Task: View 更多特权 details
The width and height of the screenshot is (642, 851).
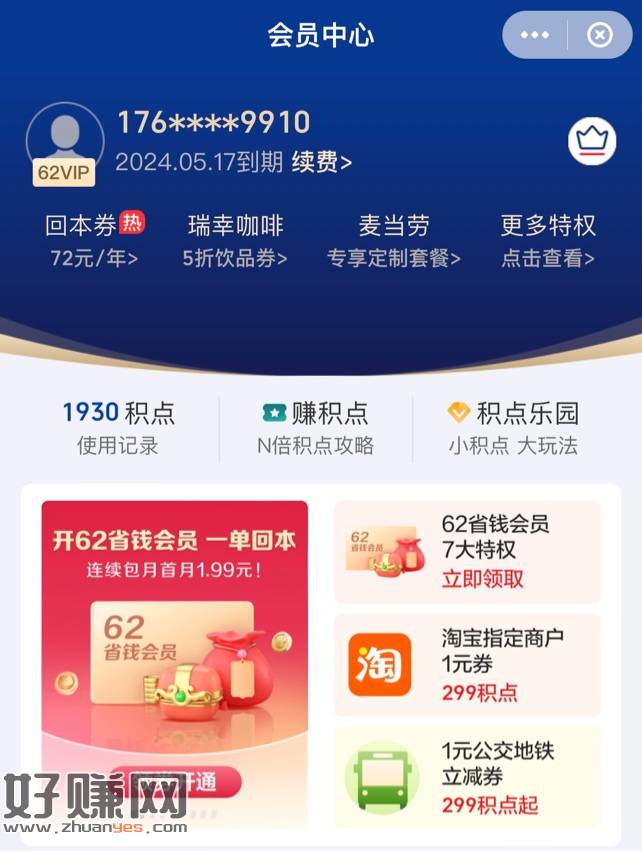Action: [548, 241]
